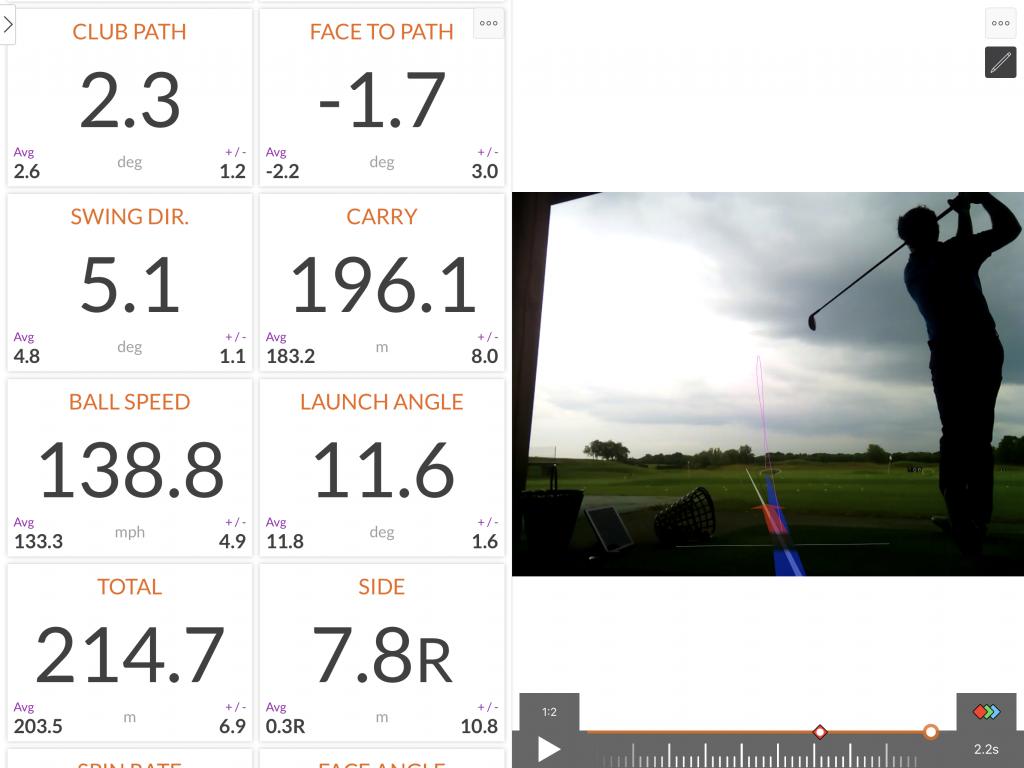Play the swing video

[x=548, y=748]
